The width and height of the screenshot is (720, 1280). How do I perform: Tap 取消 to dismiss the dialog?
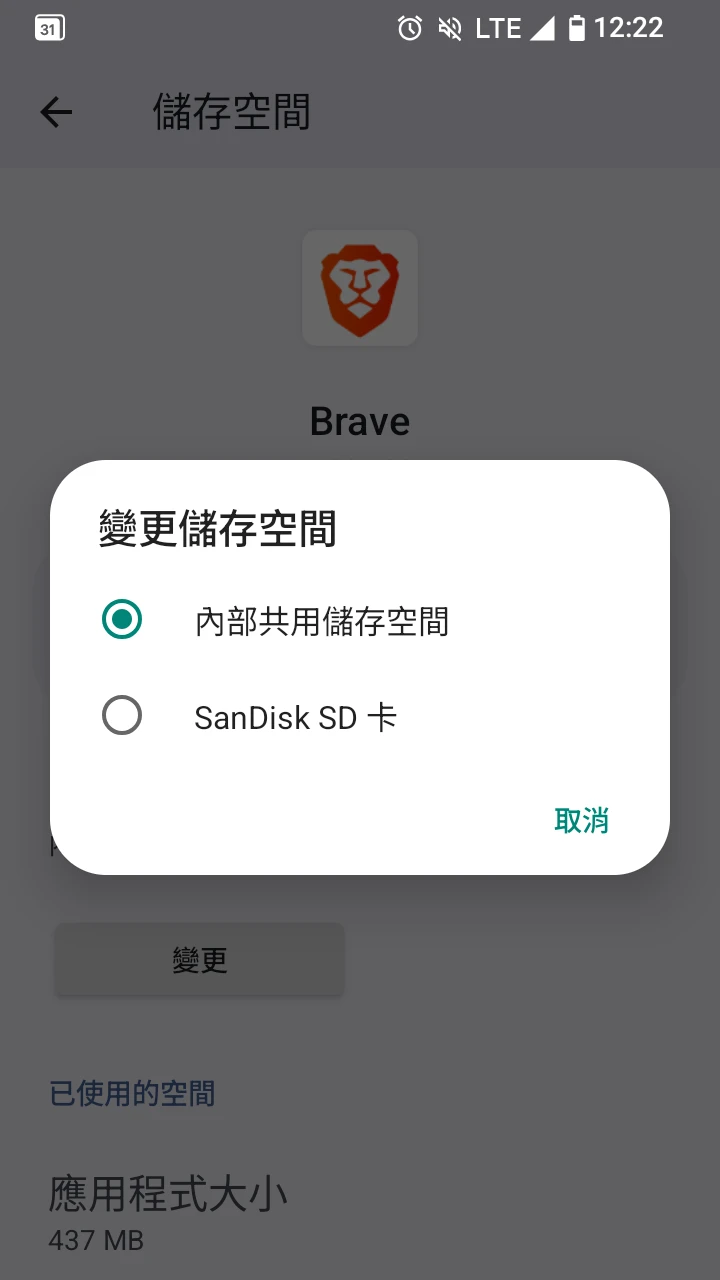(x=581, y=821)
